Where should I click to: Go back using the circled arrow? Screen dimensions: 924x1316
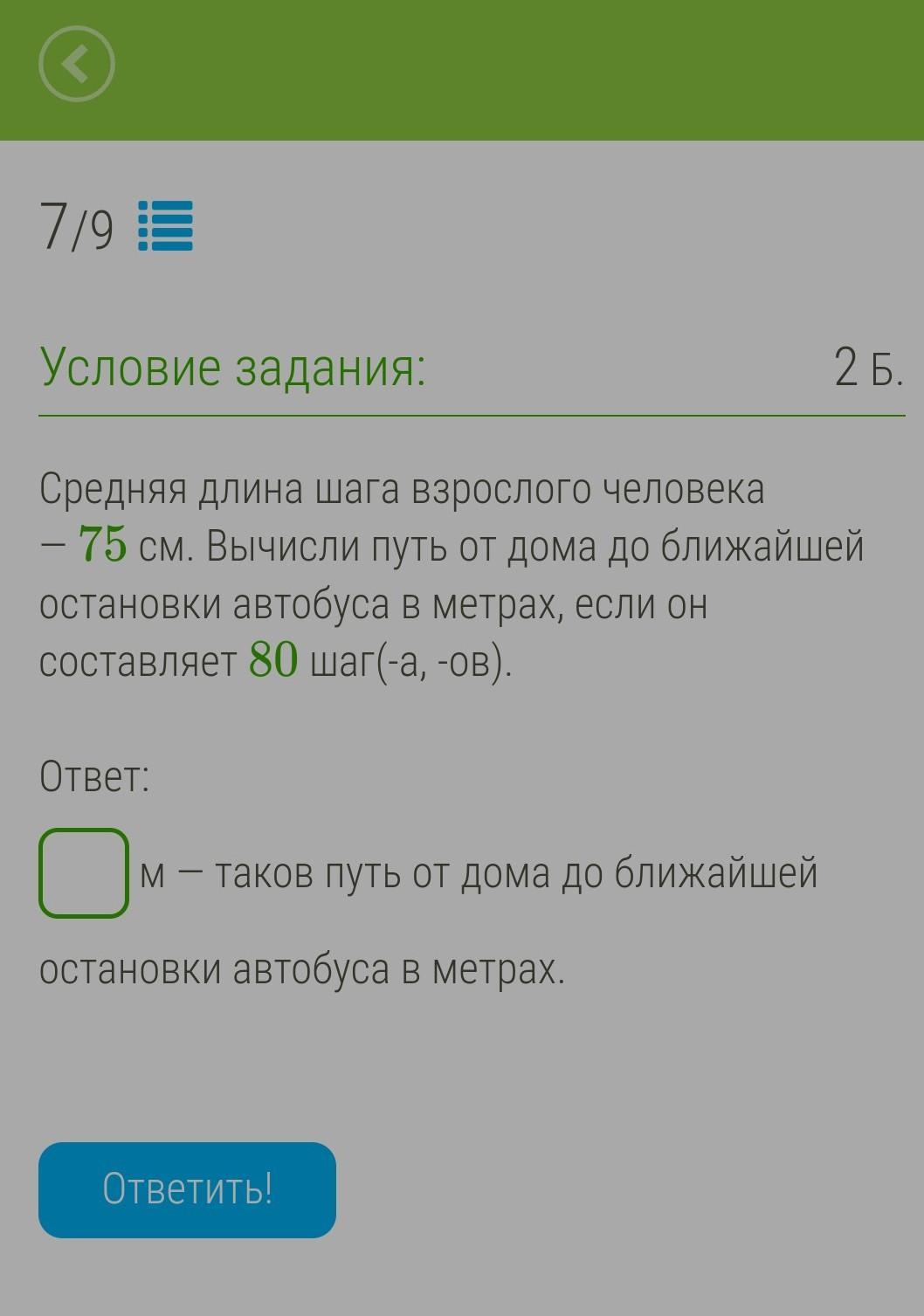click(x=77, y=65)
